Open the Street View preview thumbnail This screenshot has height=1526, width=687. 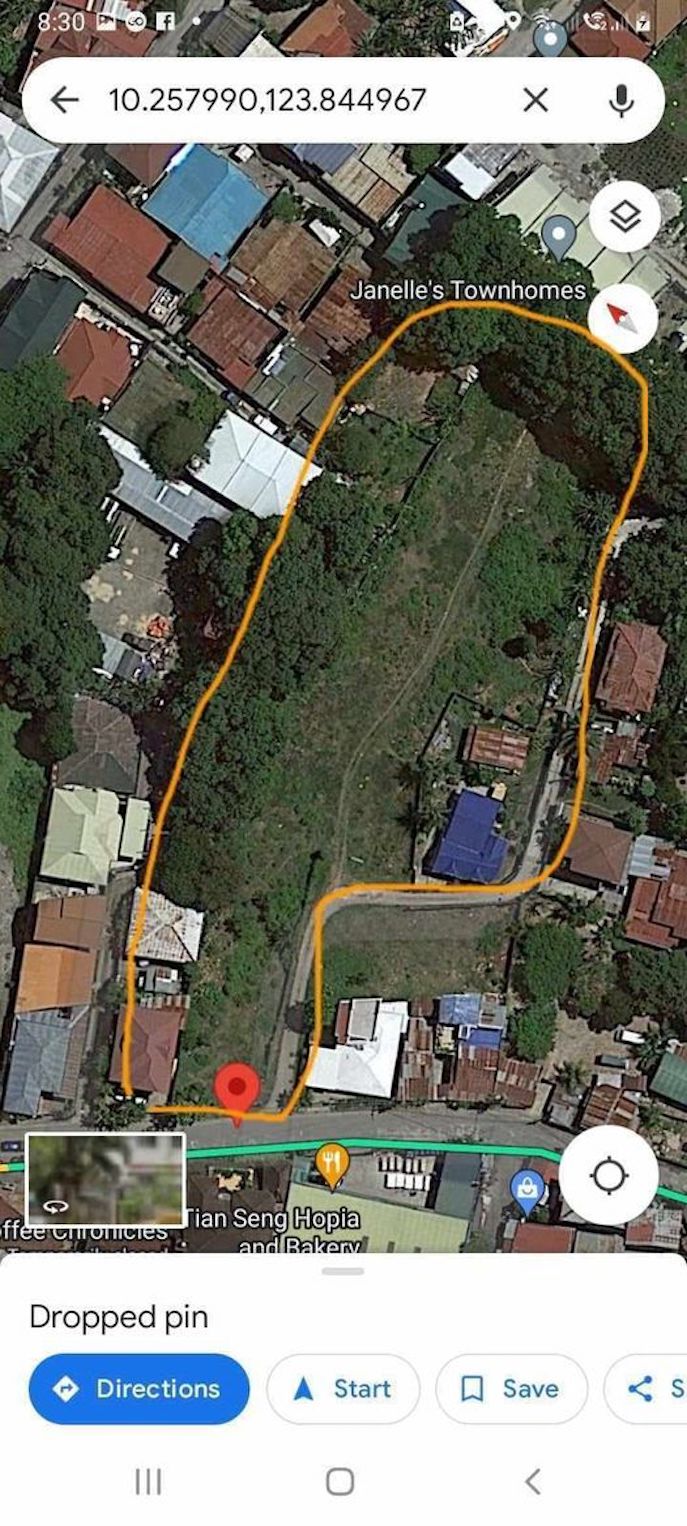tap(105, 1180)
